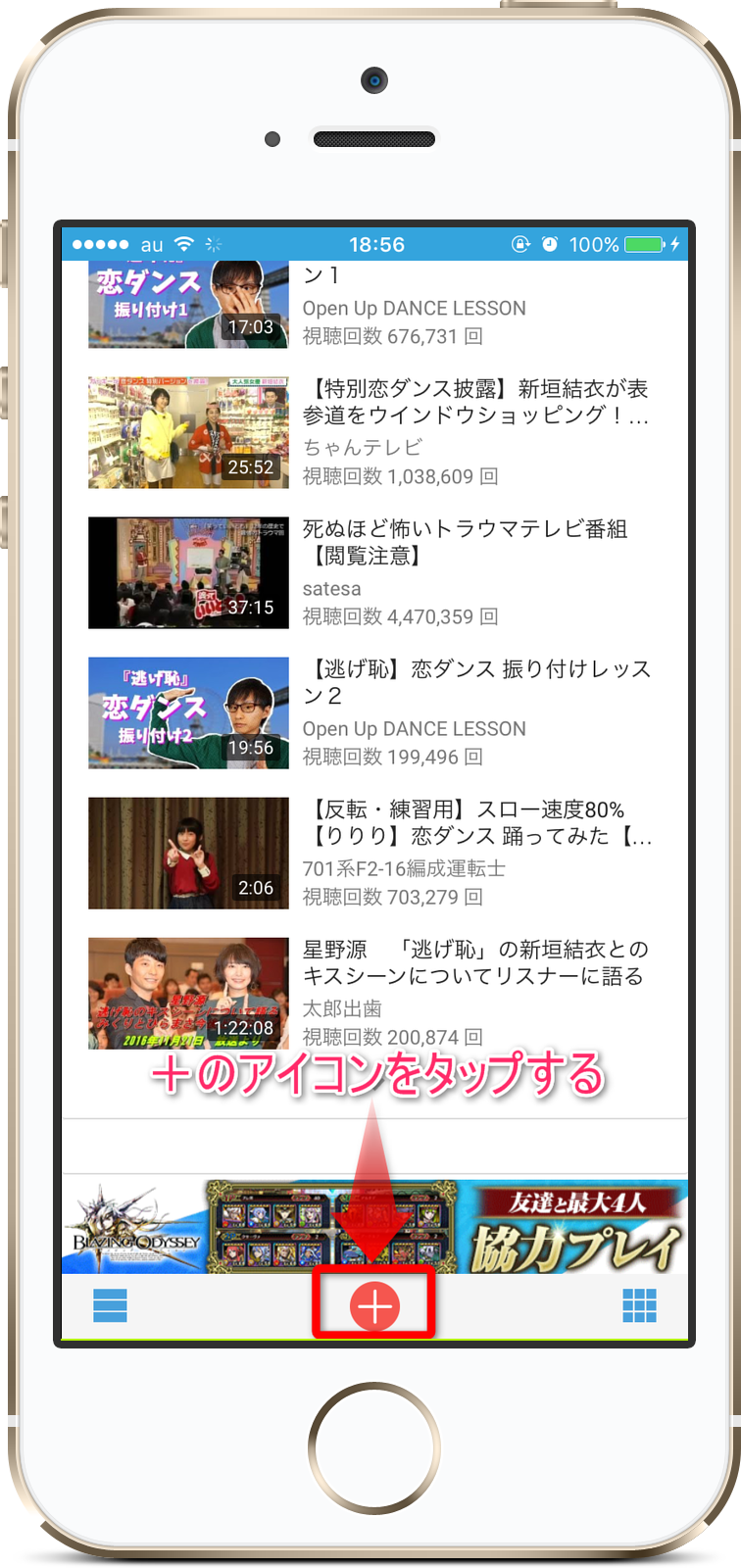Play the 【特別恋ダンス披露】新垣結衣 video
Viewport: 741px width, 1568px height.
(188, 432)
